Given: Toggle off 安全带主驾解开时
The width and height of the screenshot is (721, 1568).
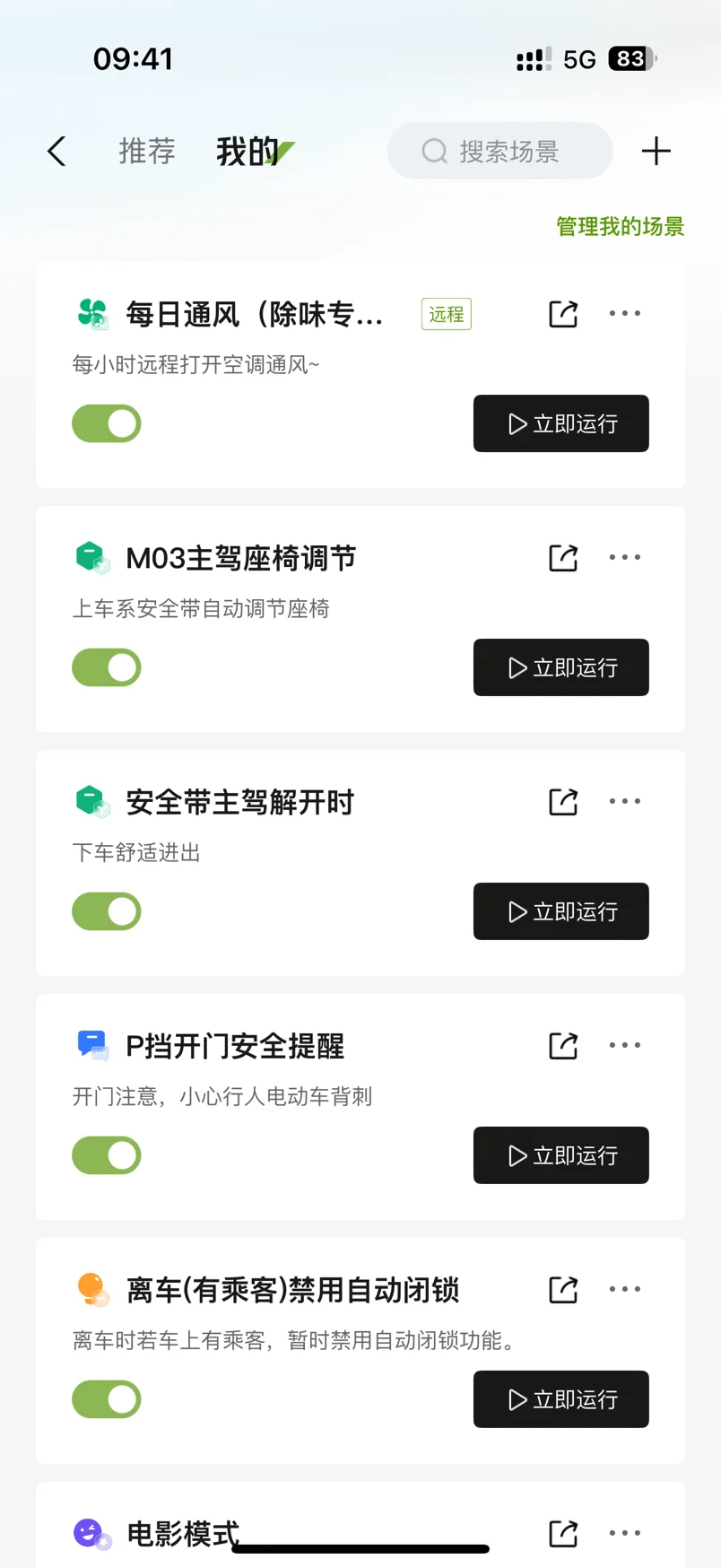Looking at the screenshot, I should point(107,911).
